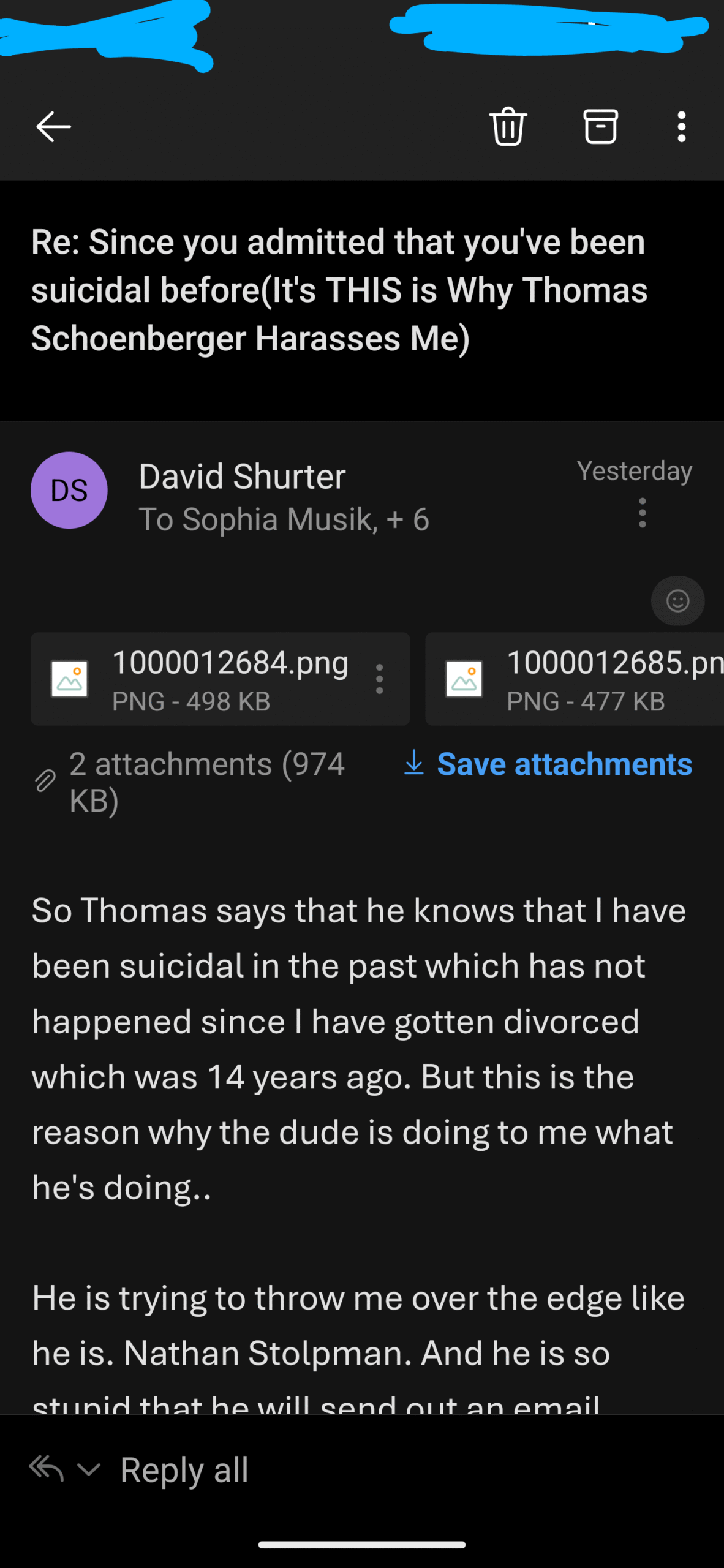This screenshot has width=724, height=1568.
Task: Tap Reply all to respond
Action: pos(184,1470)
